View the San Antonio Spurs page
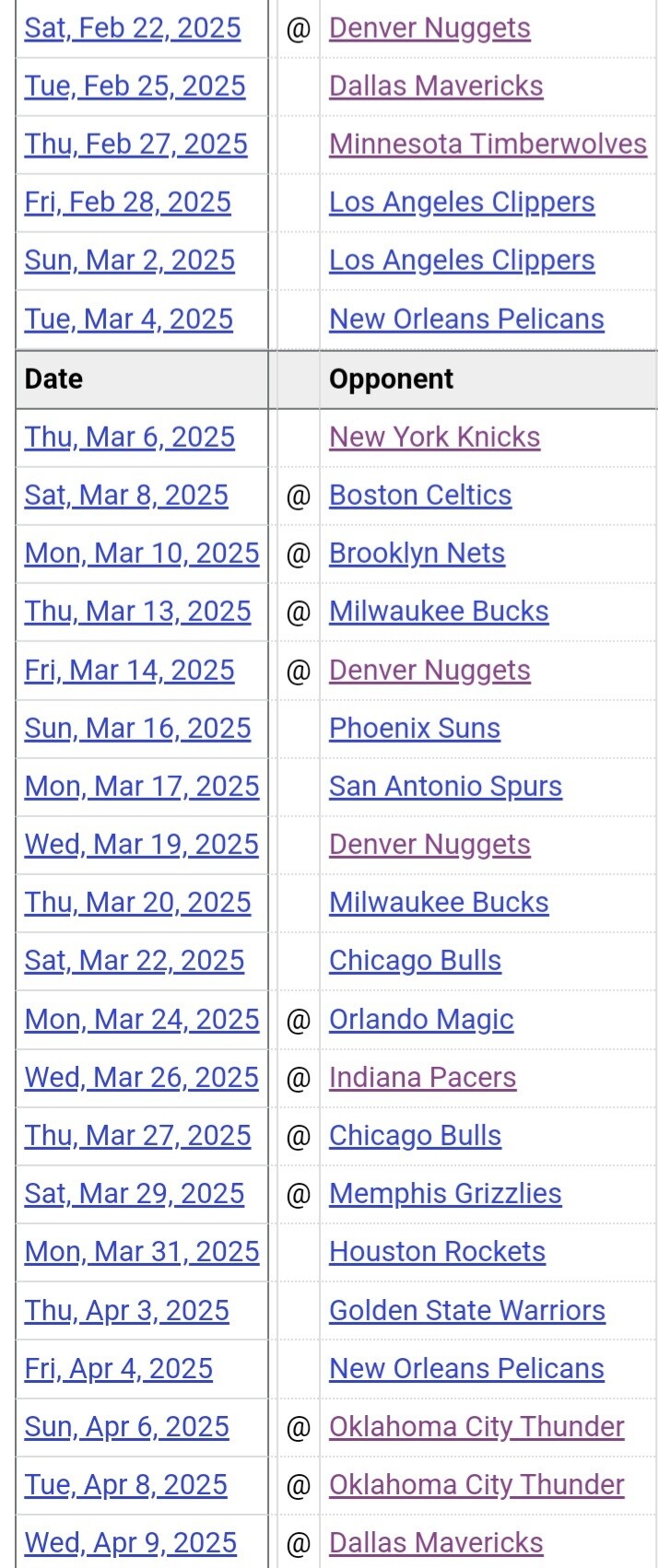 [446, 786]
